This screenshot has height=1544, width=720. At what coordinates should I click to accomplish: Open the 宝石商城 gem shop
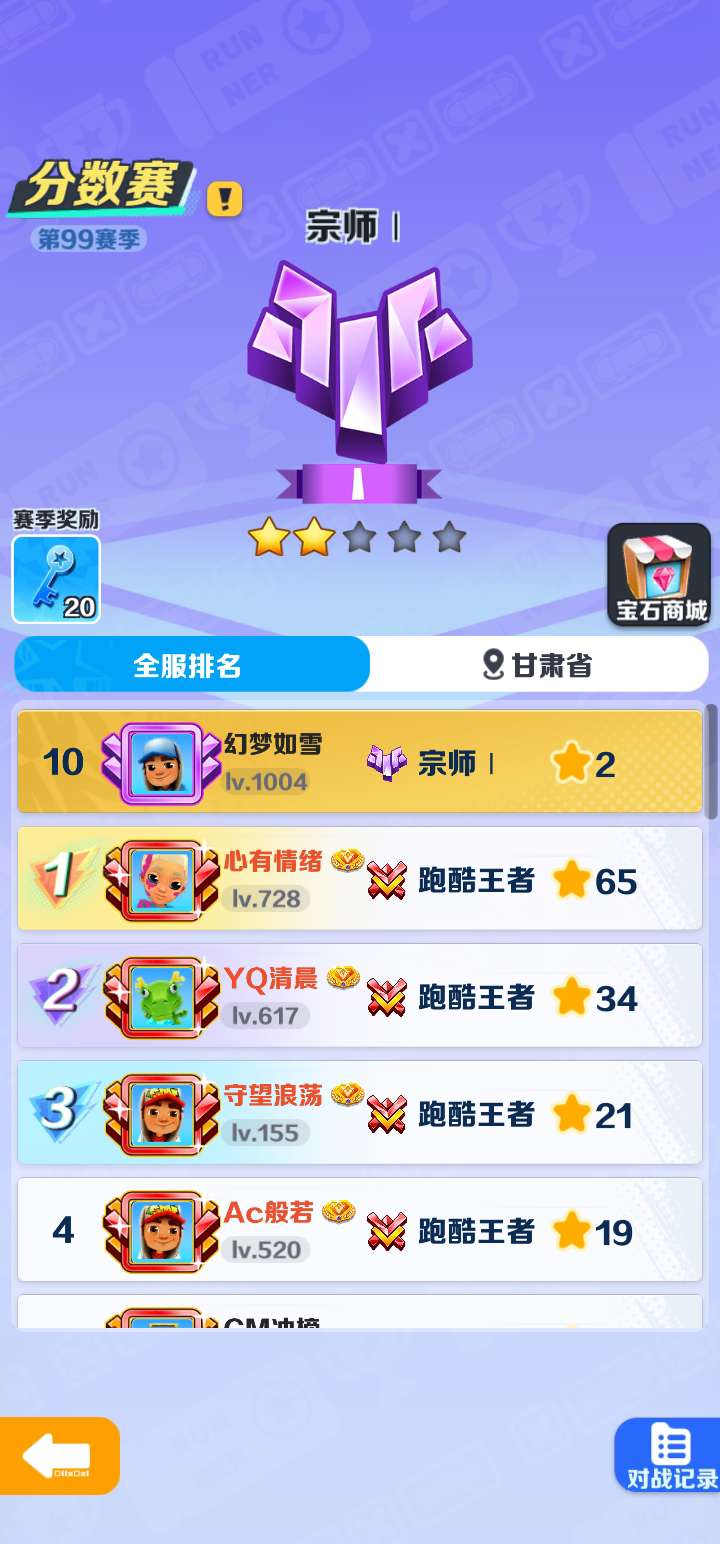(x=659, y=575)
